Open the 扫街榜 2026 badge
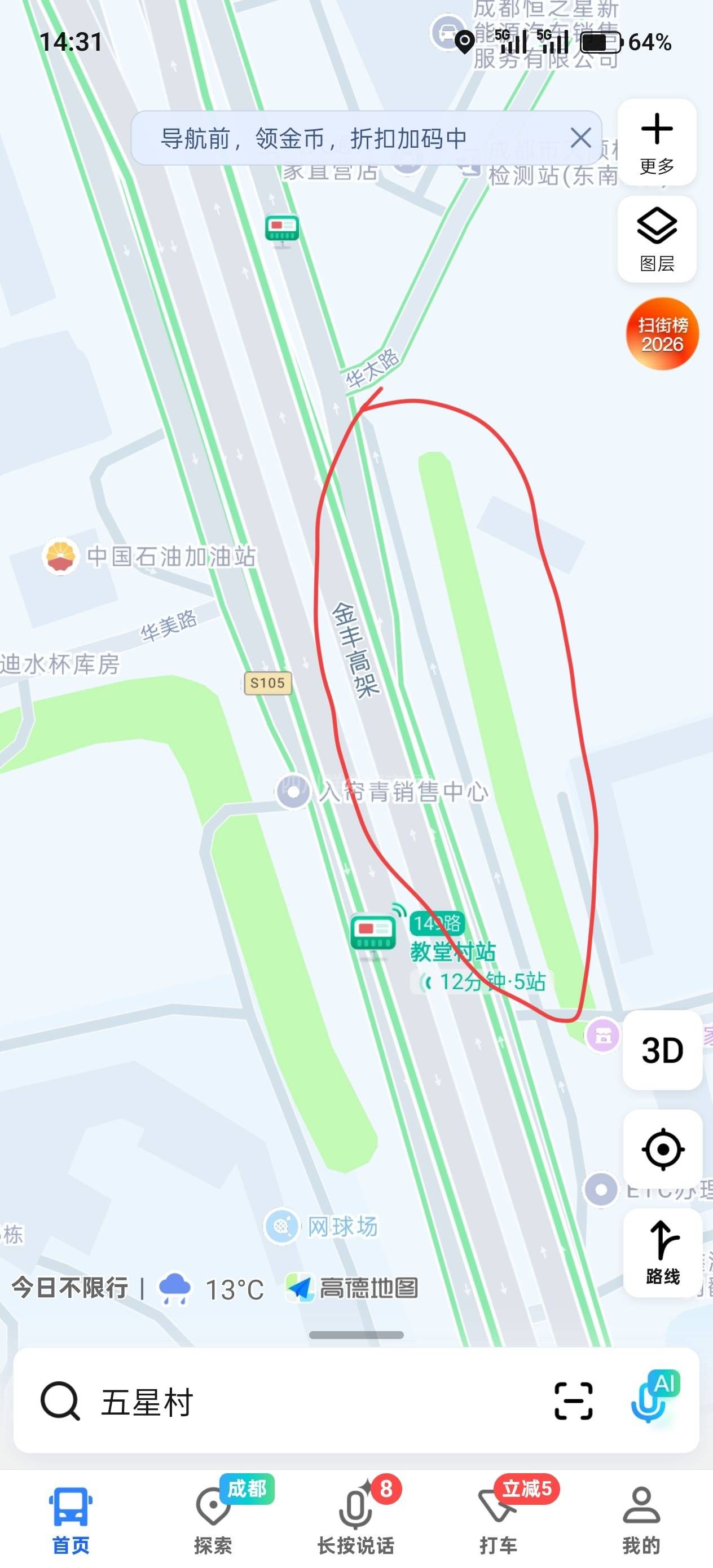 click(662, 334)
